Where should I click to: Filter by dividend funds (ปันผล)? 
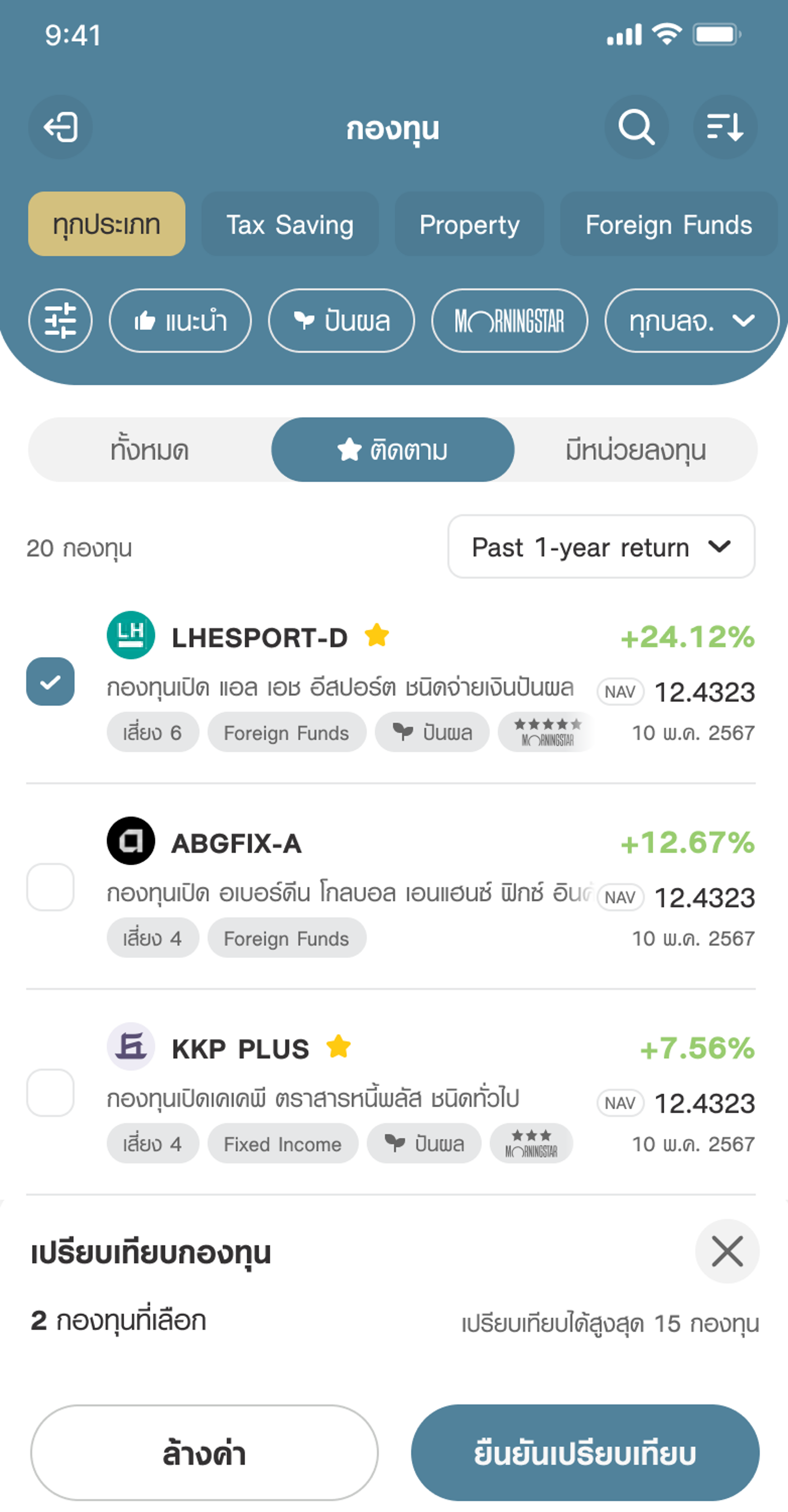pyautogui.click(x=342, y=321)
